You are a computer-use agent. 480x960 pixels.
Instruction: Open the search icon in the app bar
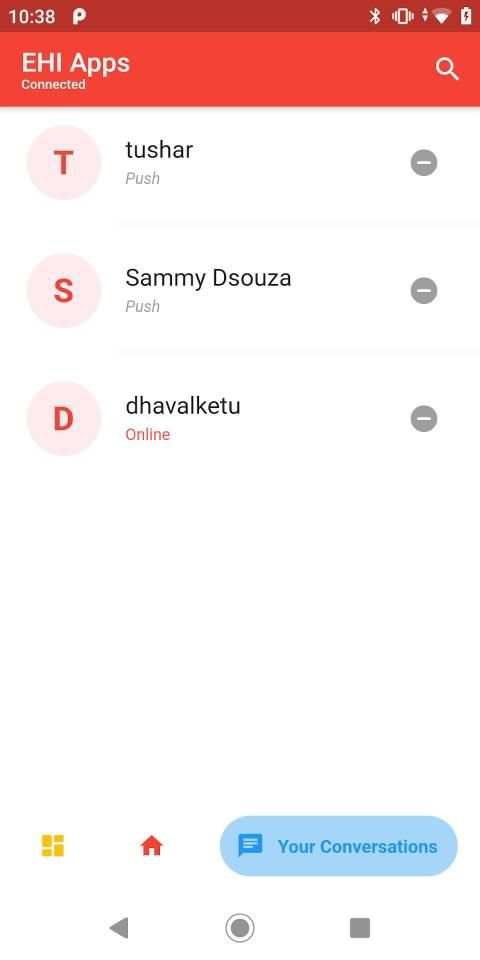447,69
